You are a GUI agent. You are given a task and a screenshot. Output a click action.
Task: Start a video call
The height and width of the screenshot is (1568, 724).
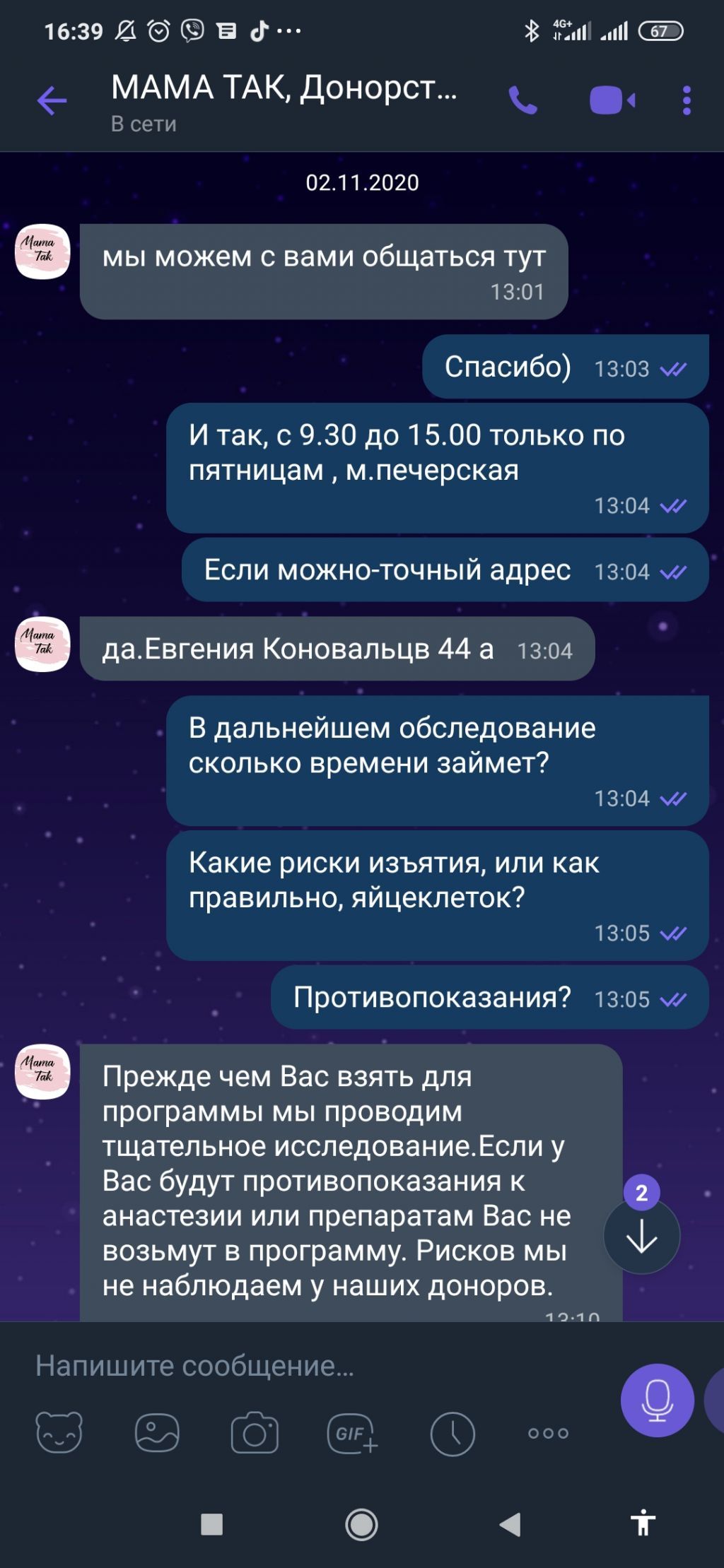pyautogui.click(x=612, y=101)
